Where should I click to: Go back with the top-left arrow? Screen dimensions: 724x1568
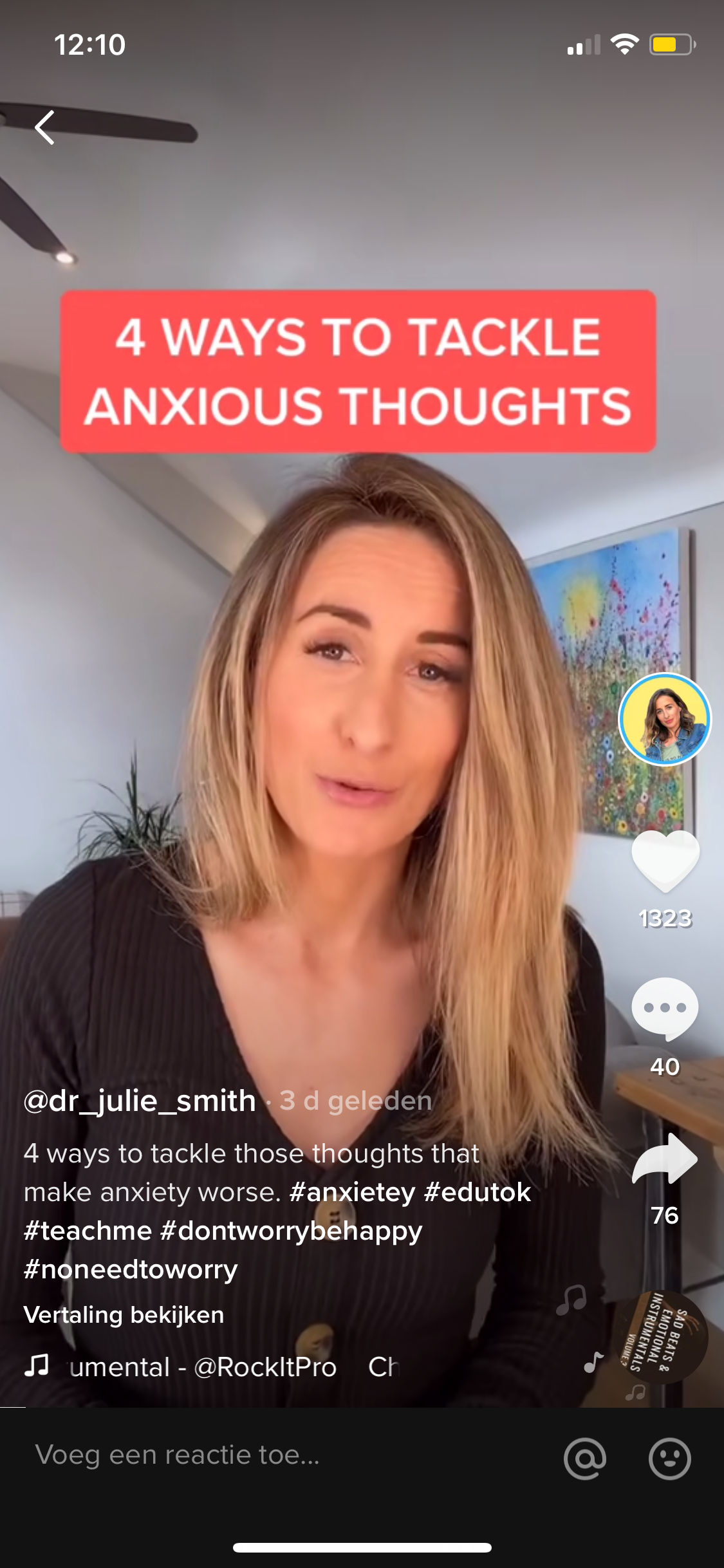coord(44,127)
